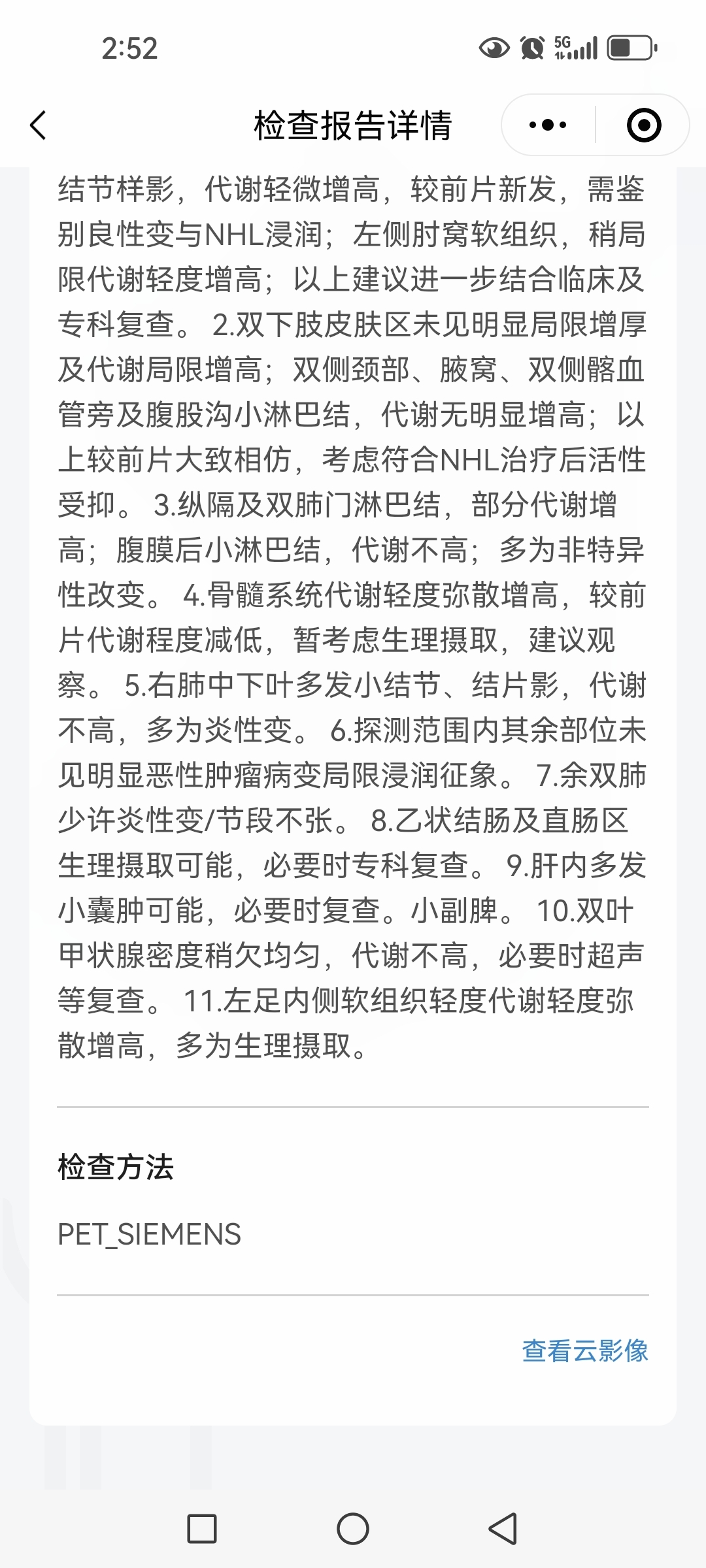Screen dimensions: 706x1568
Task: Close the mini program with the circle button
Action: point(644,125)
